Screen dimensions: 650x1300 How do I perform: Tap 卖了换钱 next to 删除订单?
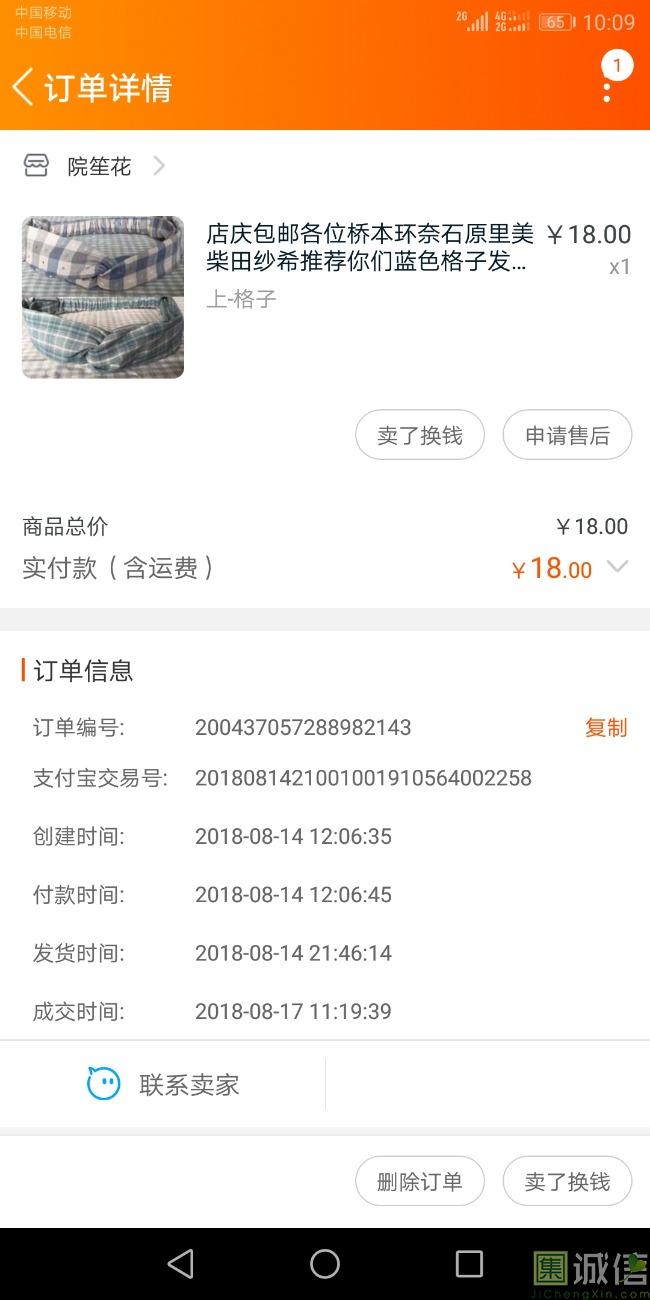coord(567,1181)
